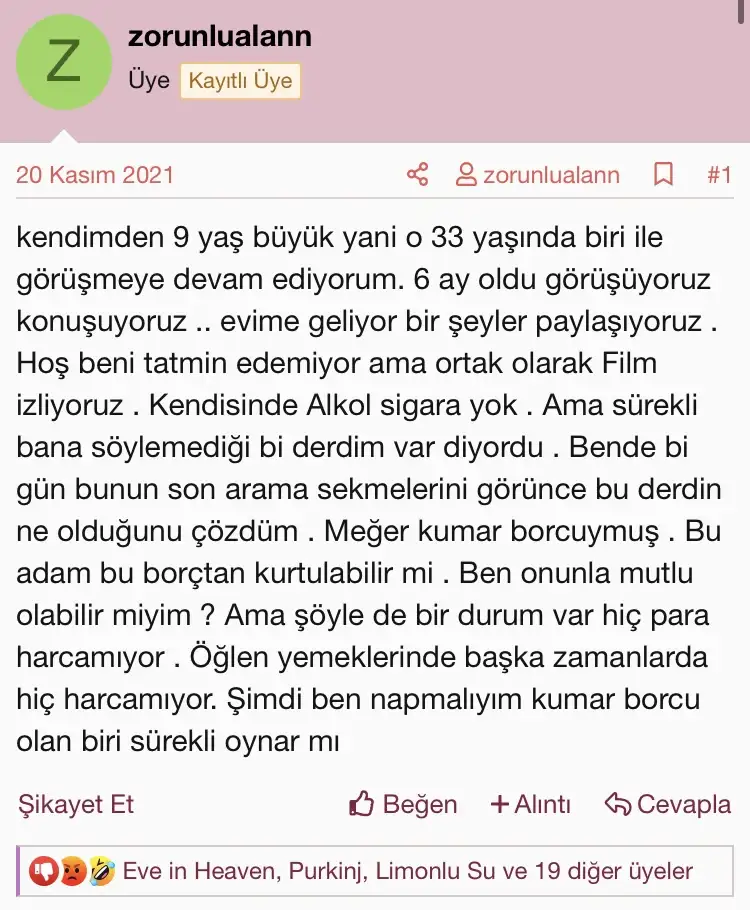Open the #1 post permalink
The width and height of the screenshot is (750, 910).
pyautogui.click(x=719, y=175)
